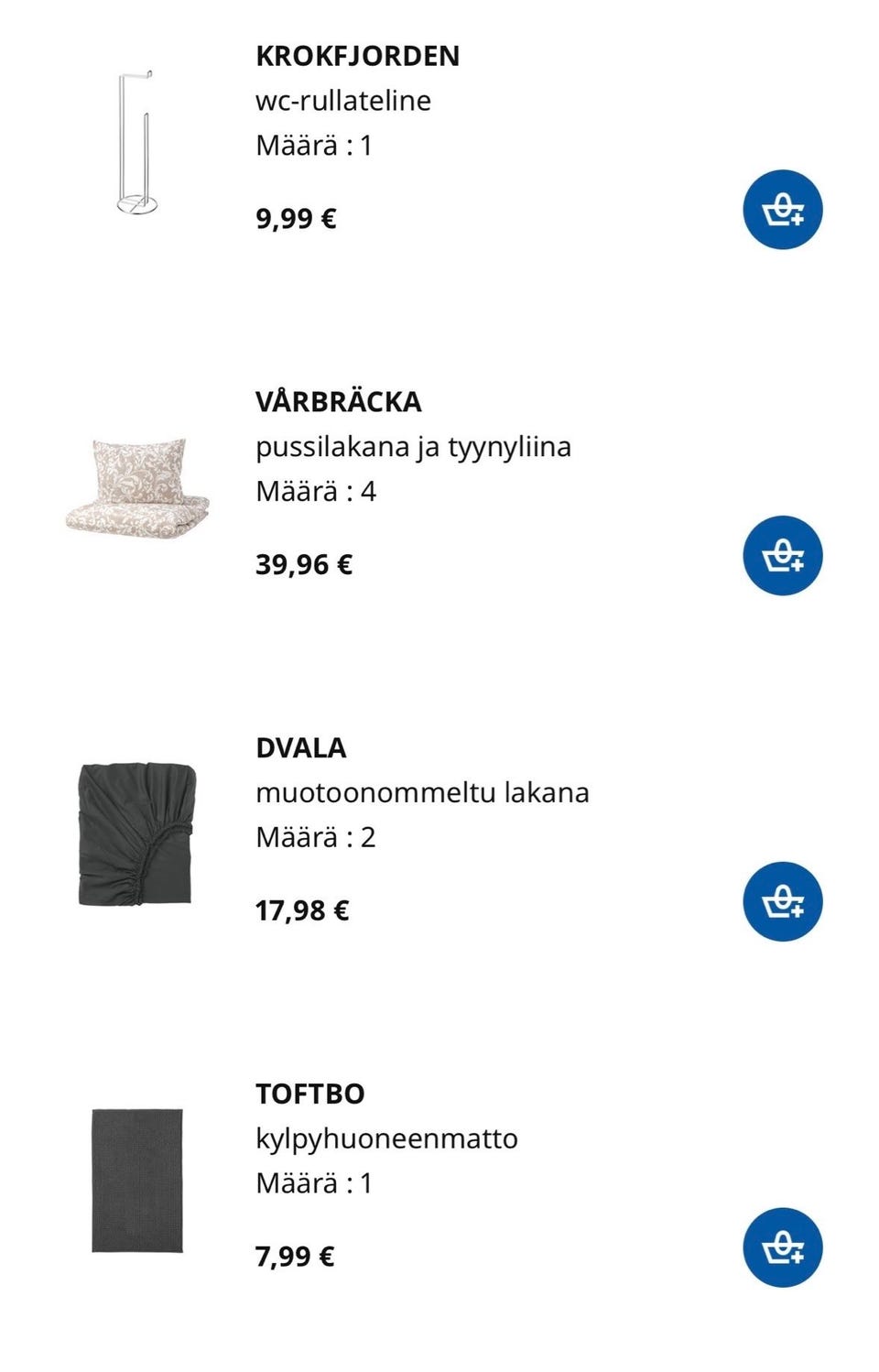Click the basket icon next to 7,99 €
Image resolution: width=879 pixels, height=1372 pixels.
(781, 1247)
